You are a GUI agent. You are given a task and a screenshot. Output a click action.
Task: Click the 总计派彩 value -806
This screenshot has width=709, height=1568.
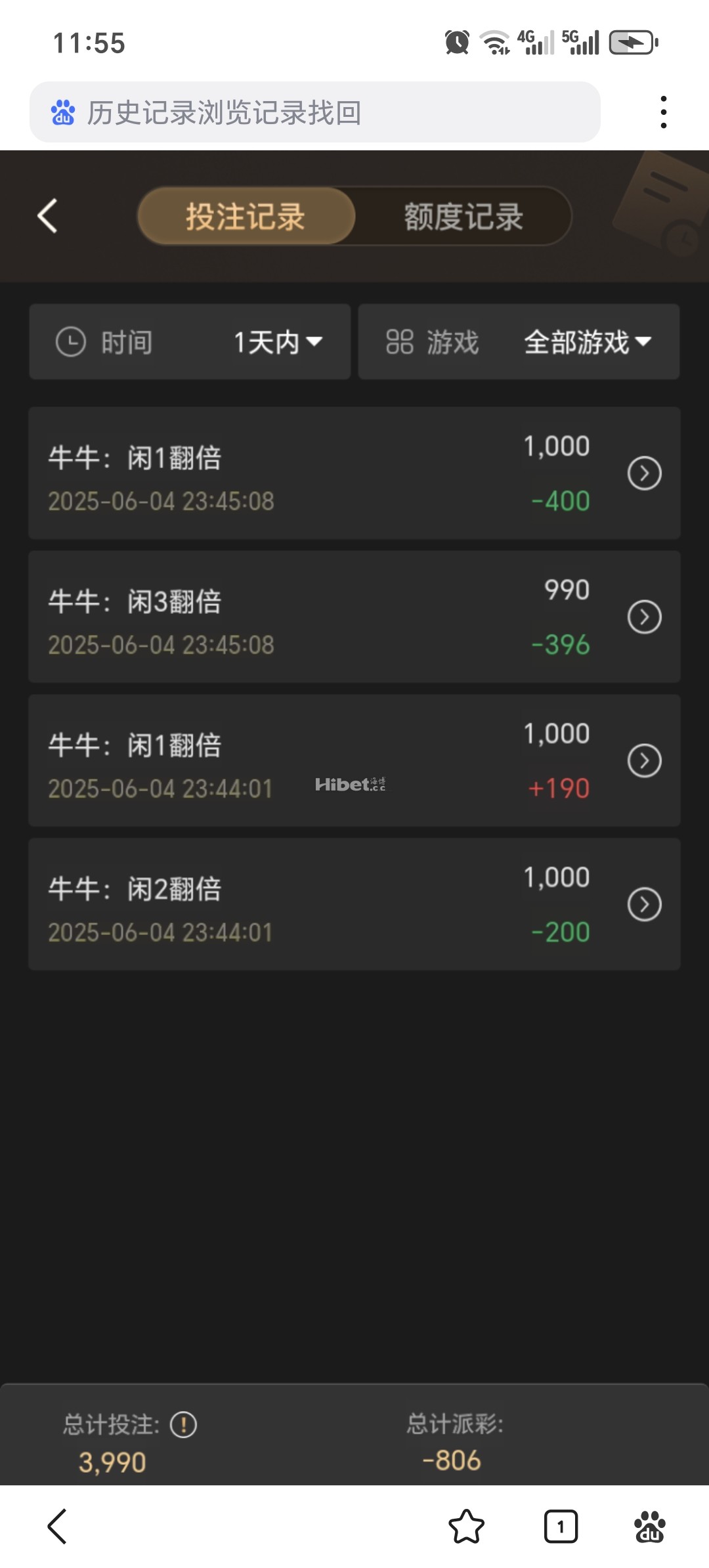(x=452, y=1461)
